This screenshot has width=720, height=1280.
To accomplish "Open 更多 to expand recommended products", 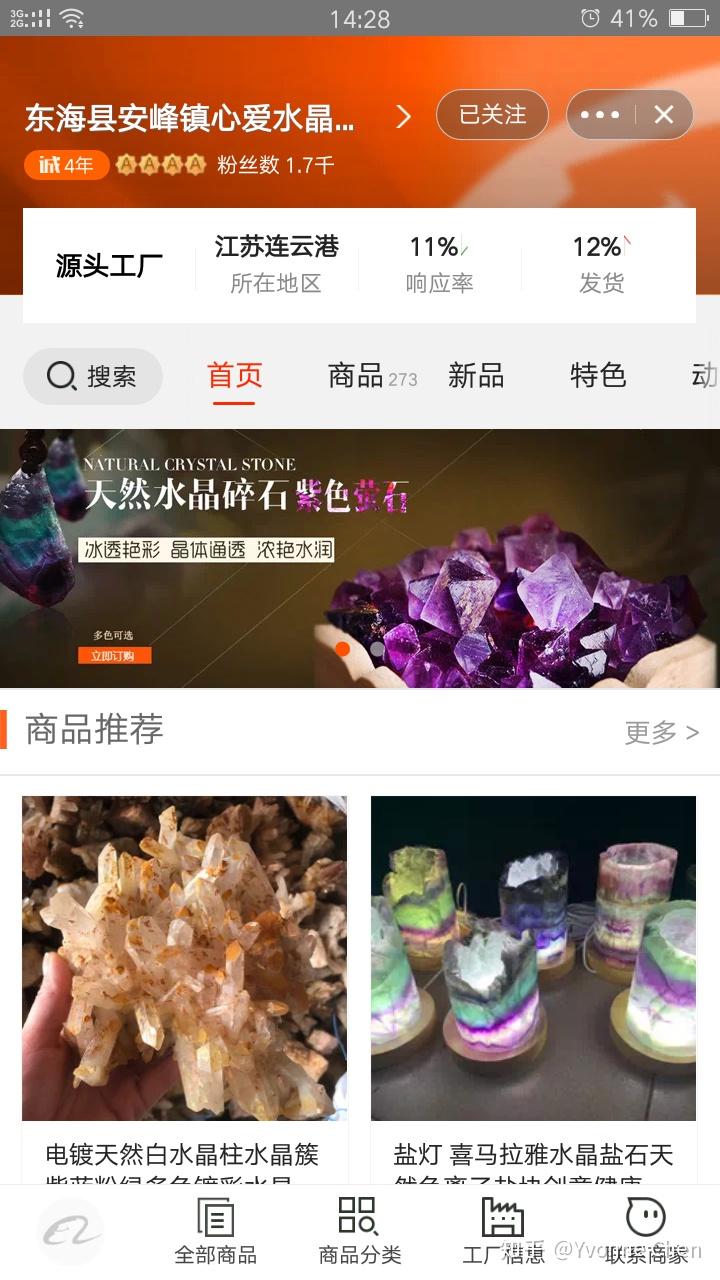I will (x=660, y=732).
